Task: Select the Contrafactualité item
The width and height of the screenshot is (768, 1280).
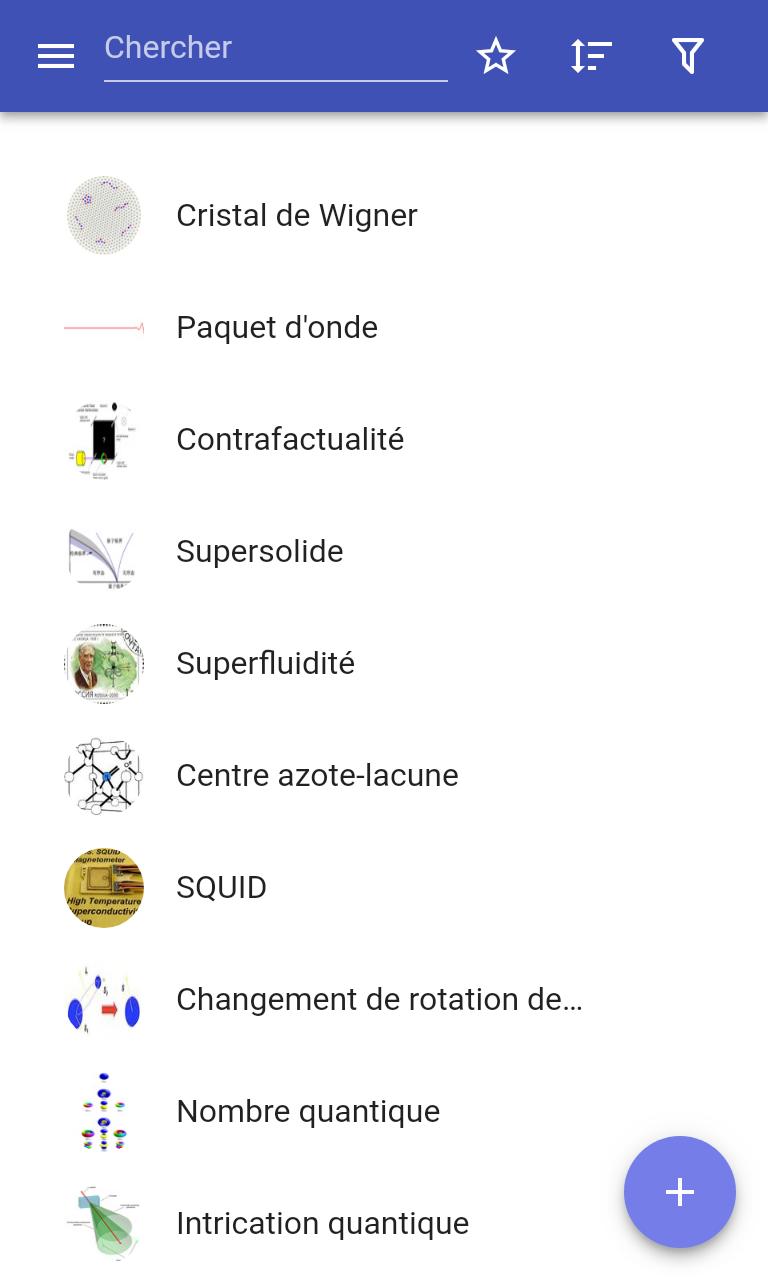Action: click(384, 440)
